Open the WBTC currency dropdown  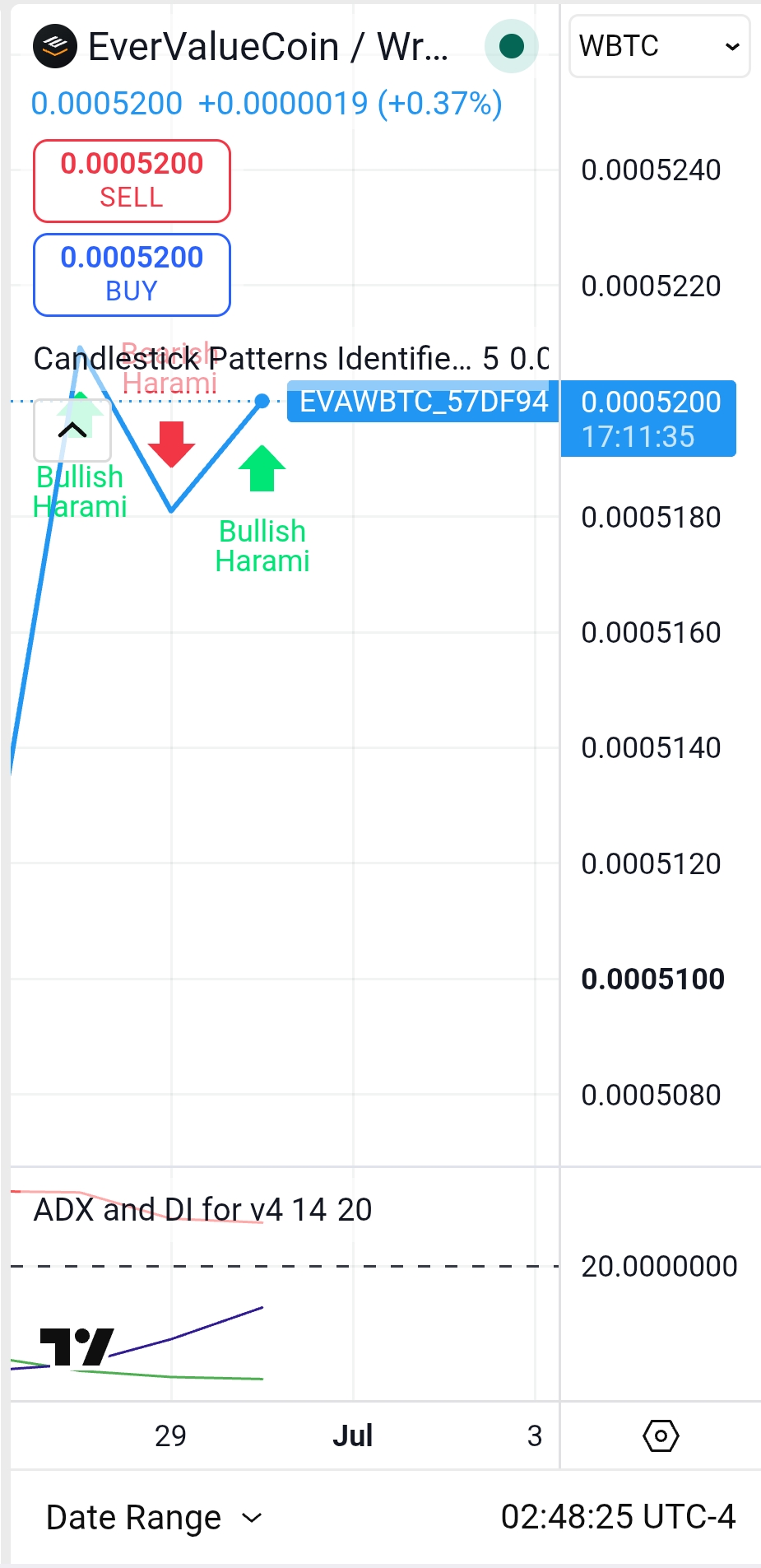[659, 46]
